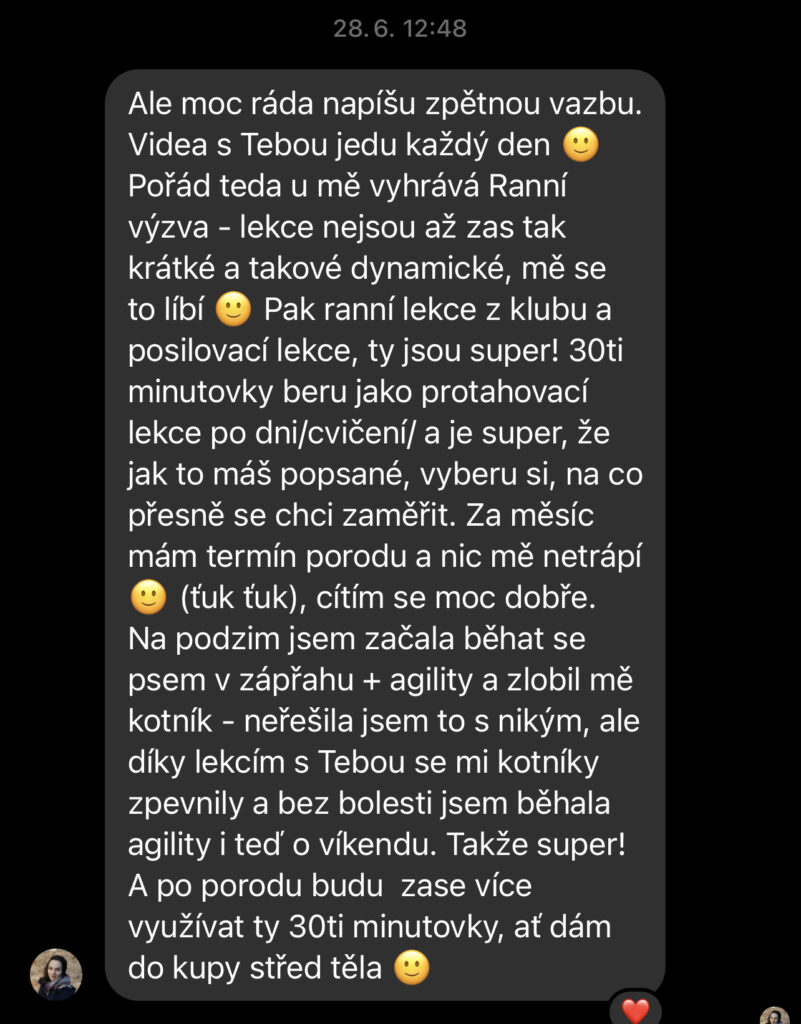
Task: View the heart reaction on the message
Action: (x=636, y=1008)
